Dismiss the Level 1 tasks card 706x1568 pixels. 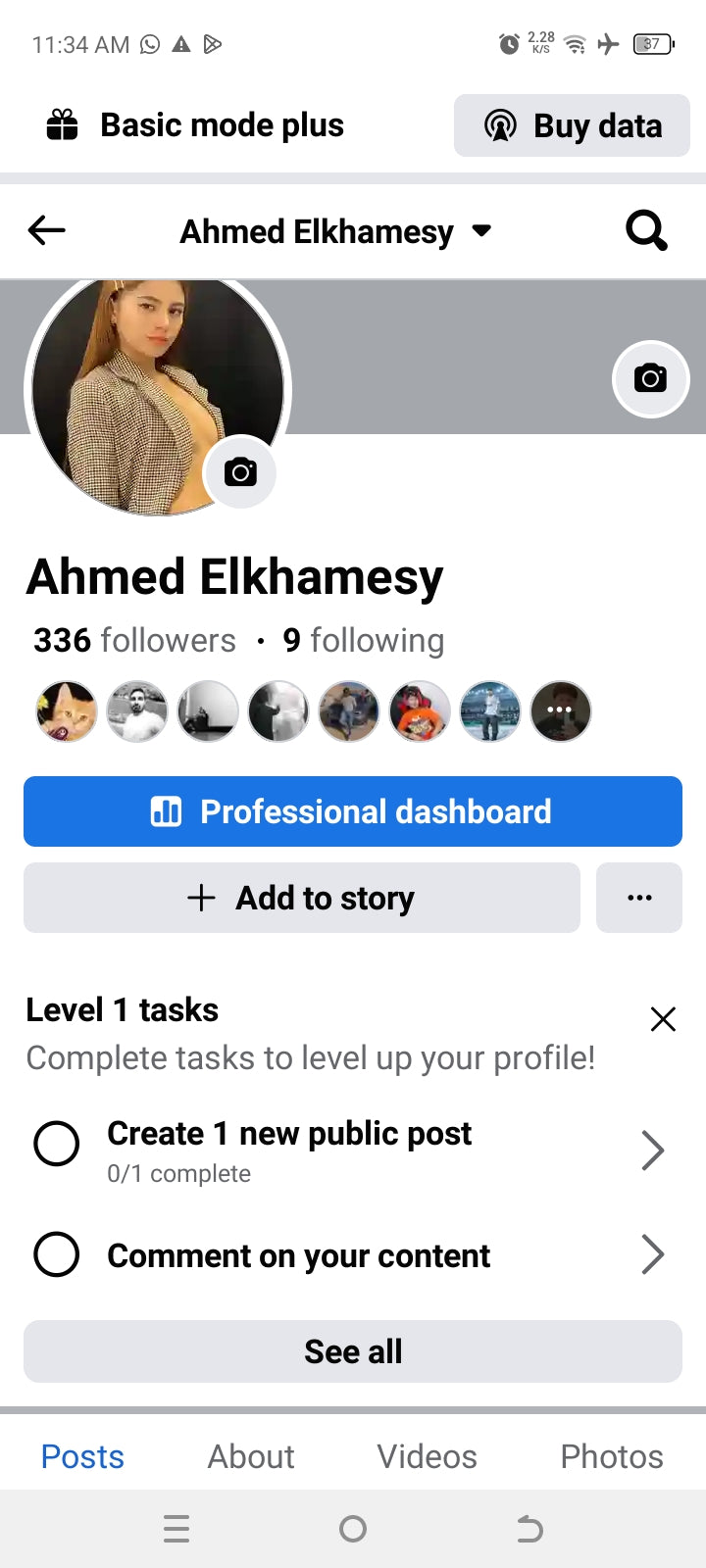pyautogui.click(x=663, y=1019)
